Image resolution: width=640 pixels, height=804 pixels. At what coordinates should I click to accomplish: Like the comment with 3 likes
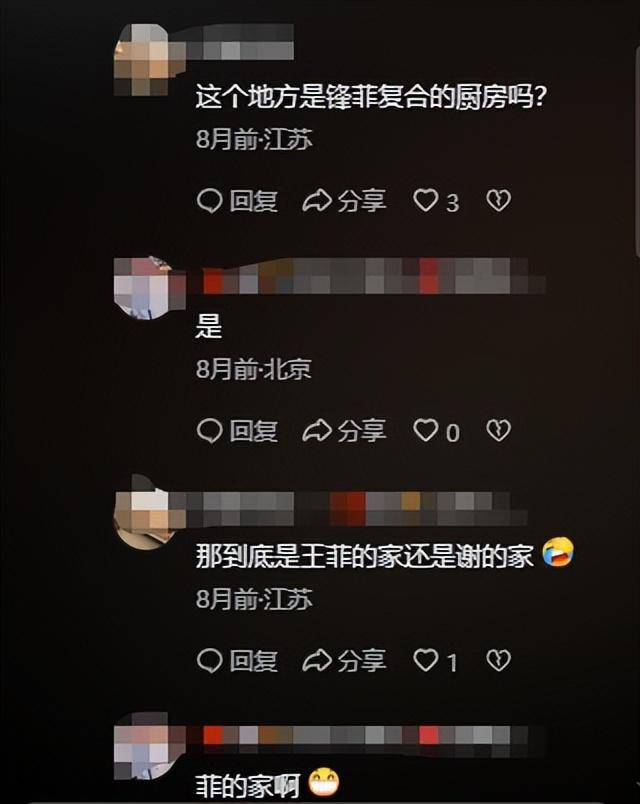coord(428,201)
